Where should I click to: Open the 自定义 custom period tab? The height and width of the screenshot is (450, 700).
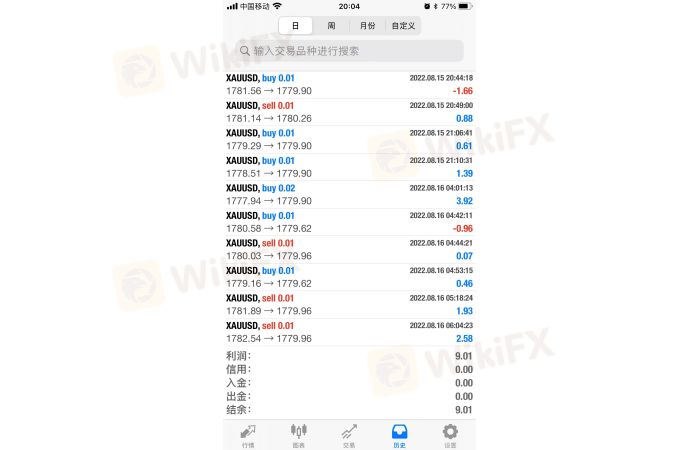[404, 26]
